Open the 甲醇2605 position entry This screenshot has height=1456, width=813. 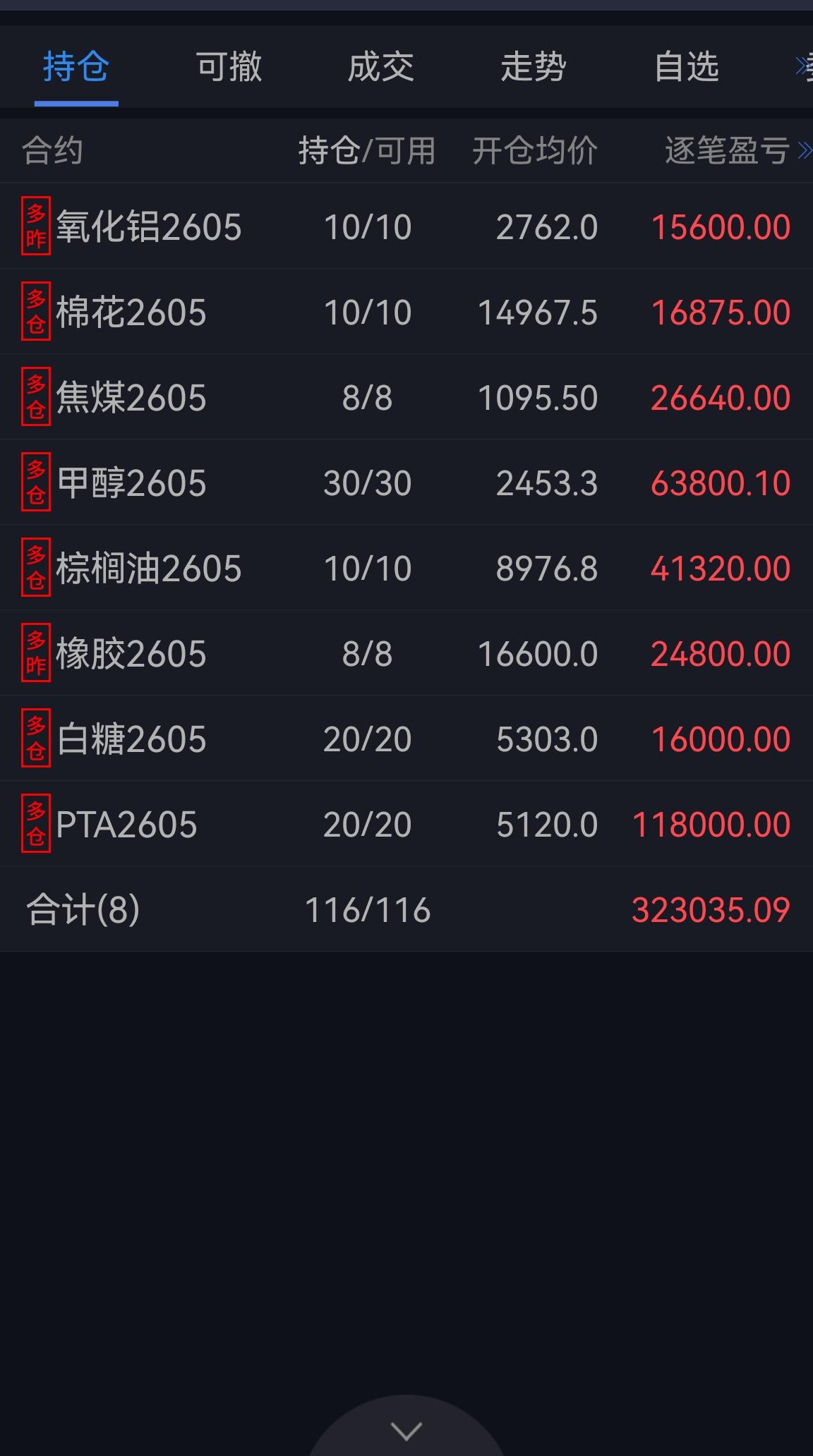(x=406, y=482)
